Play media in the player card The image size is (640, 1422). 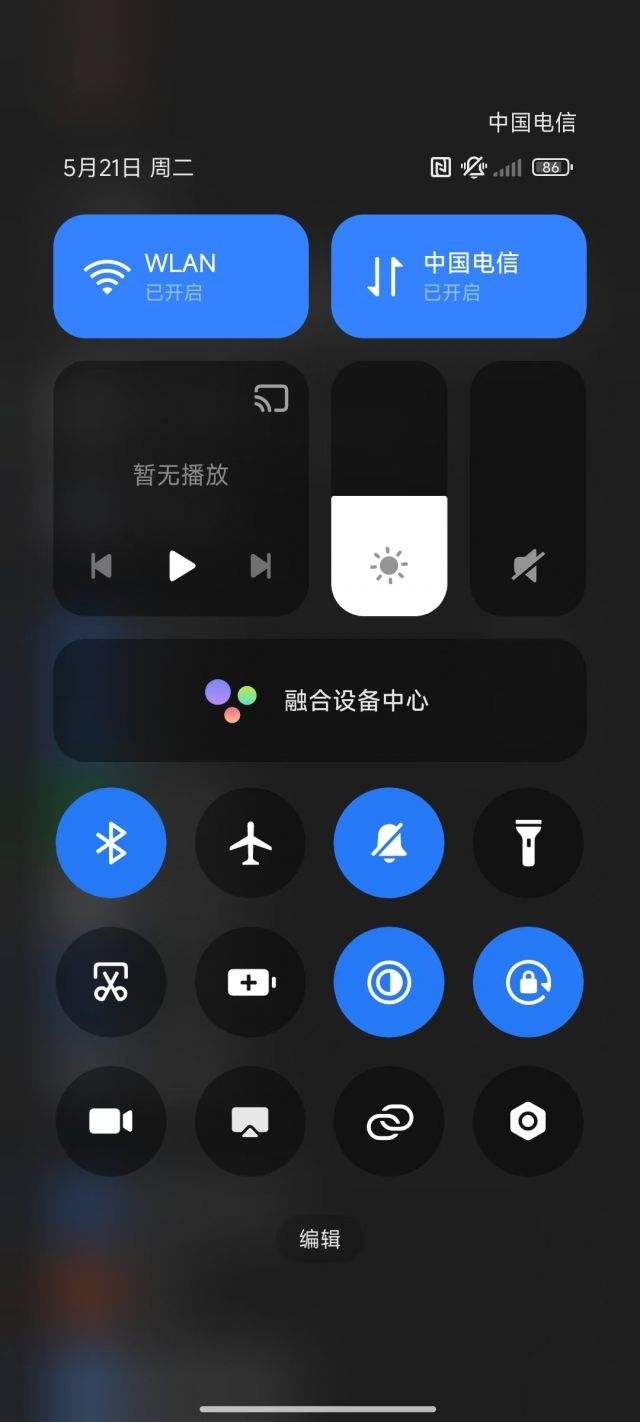181,566
